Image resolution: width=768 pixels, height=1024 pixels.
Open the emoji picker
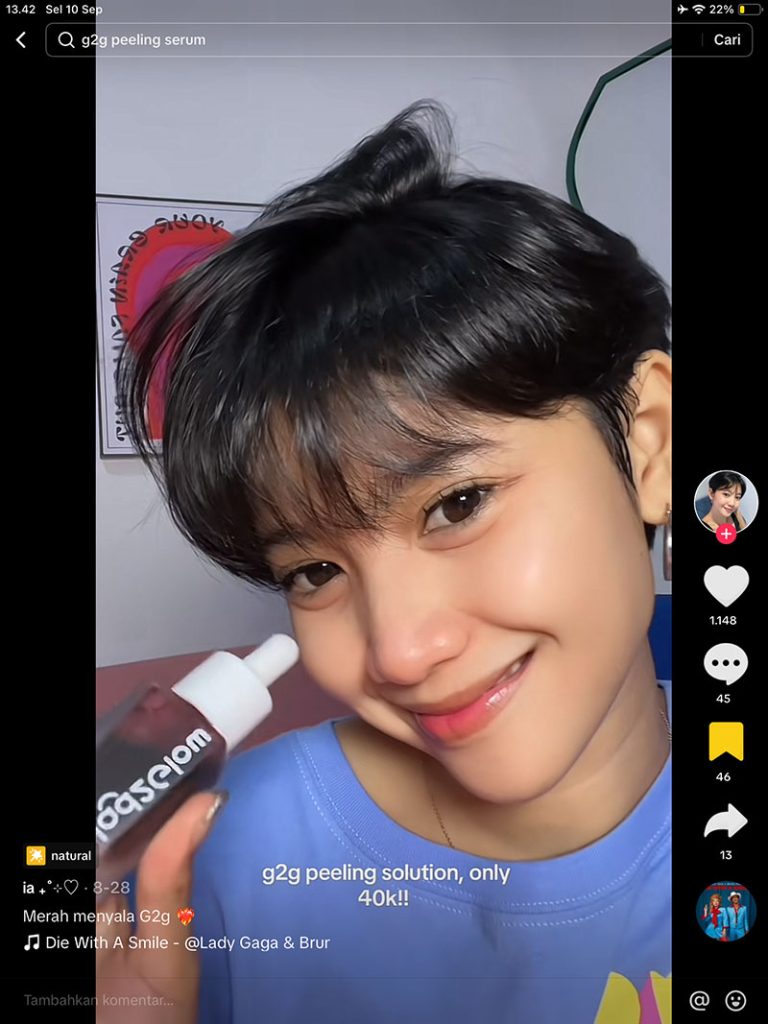(736, 1000)
